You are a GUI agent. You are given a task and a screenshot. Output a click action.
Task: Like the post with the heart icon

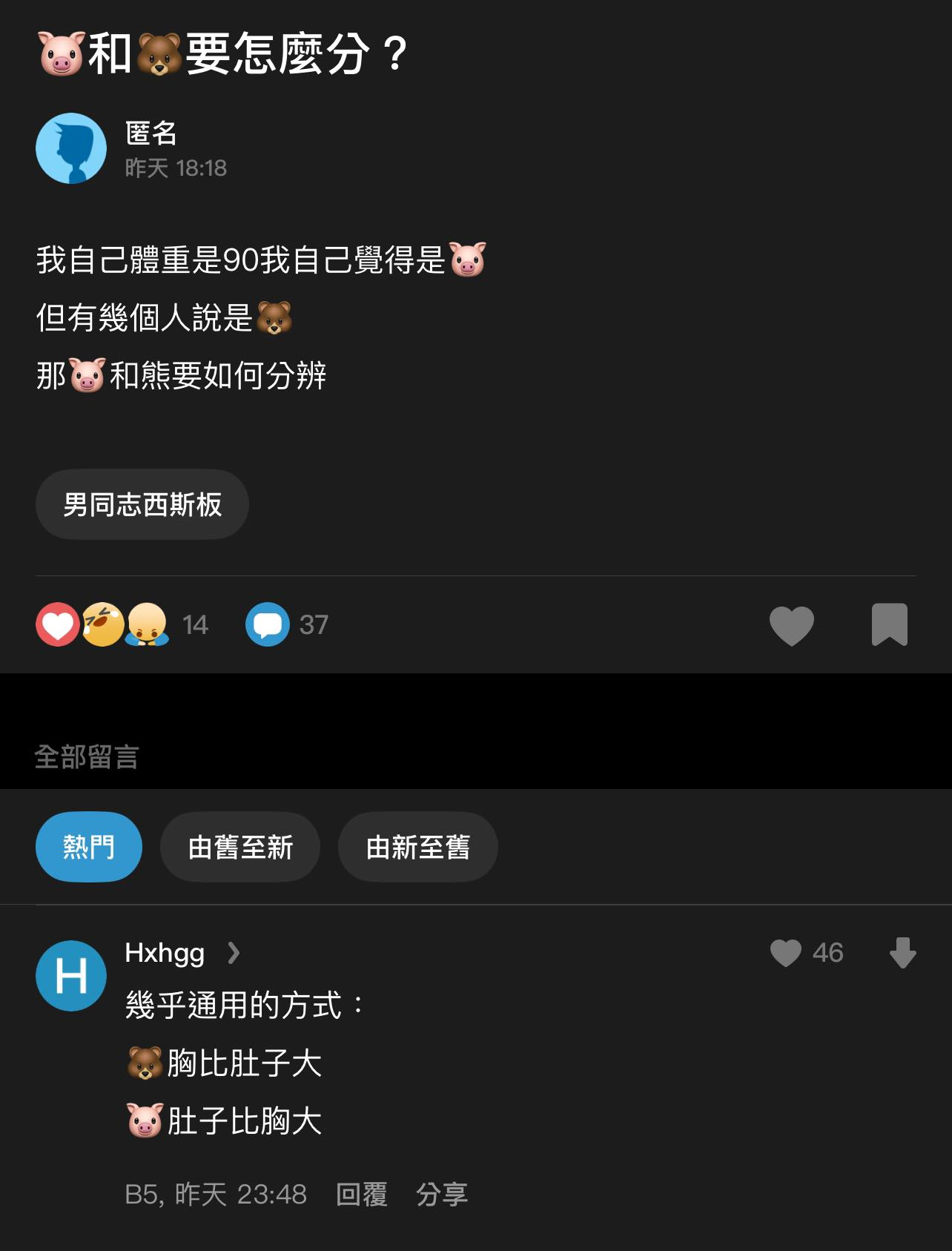tap(791, 624)
